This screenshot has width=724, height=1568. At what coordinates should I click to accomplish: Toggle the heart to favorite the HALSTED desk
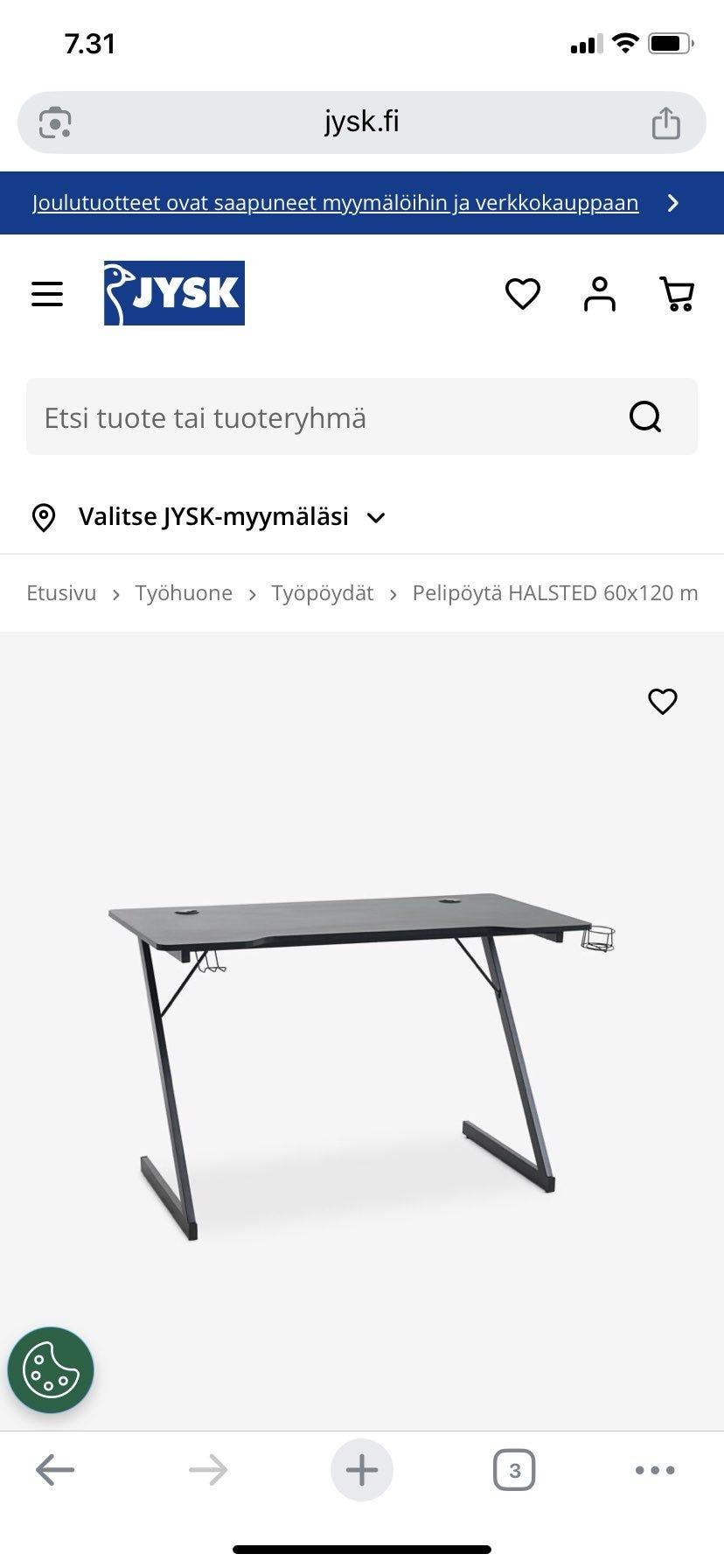point(662,701)
